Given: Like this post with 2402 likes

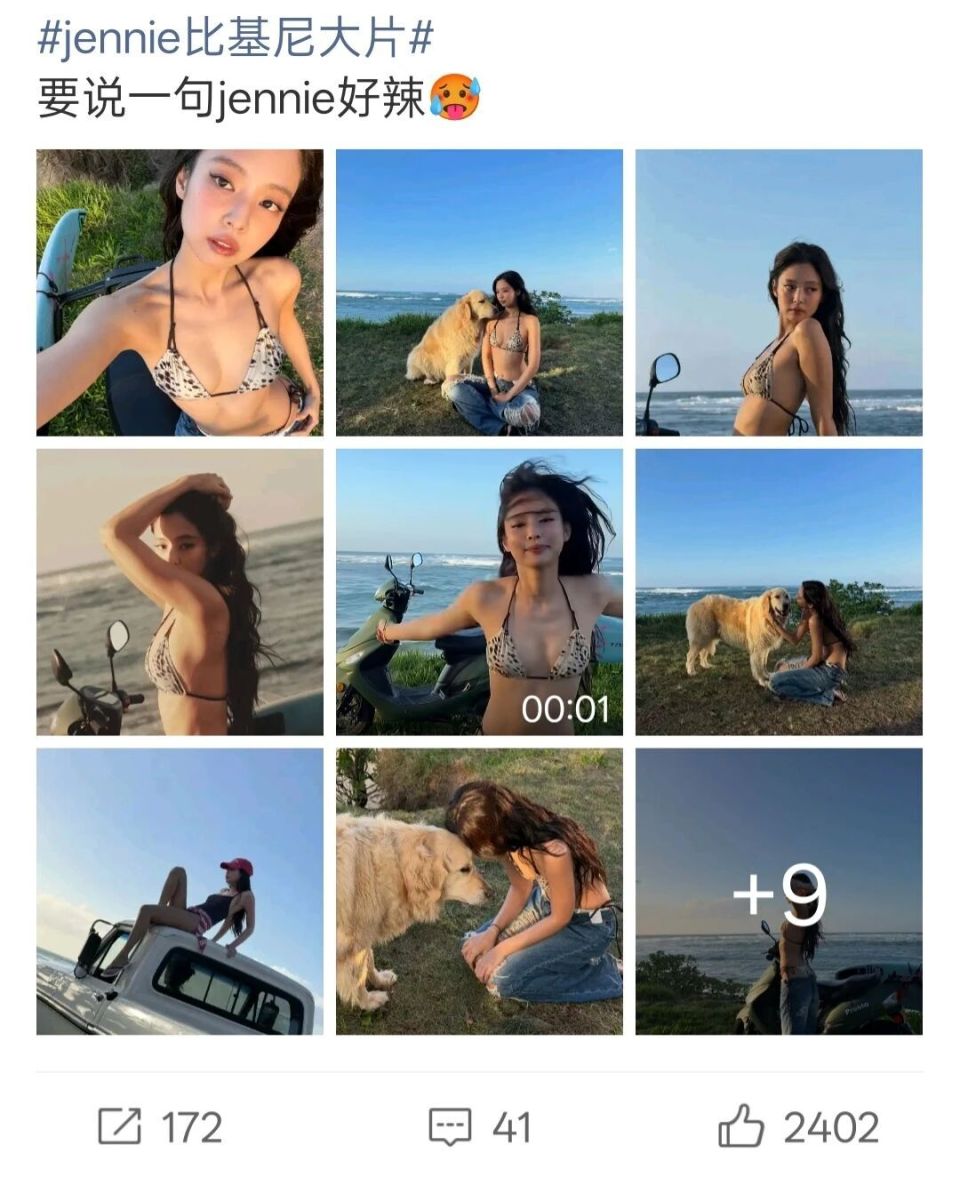Looking at the screenshot, I should click(x=798, y=1127).
